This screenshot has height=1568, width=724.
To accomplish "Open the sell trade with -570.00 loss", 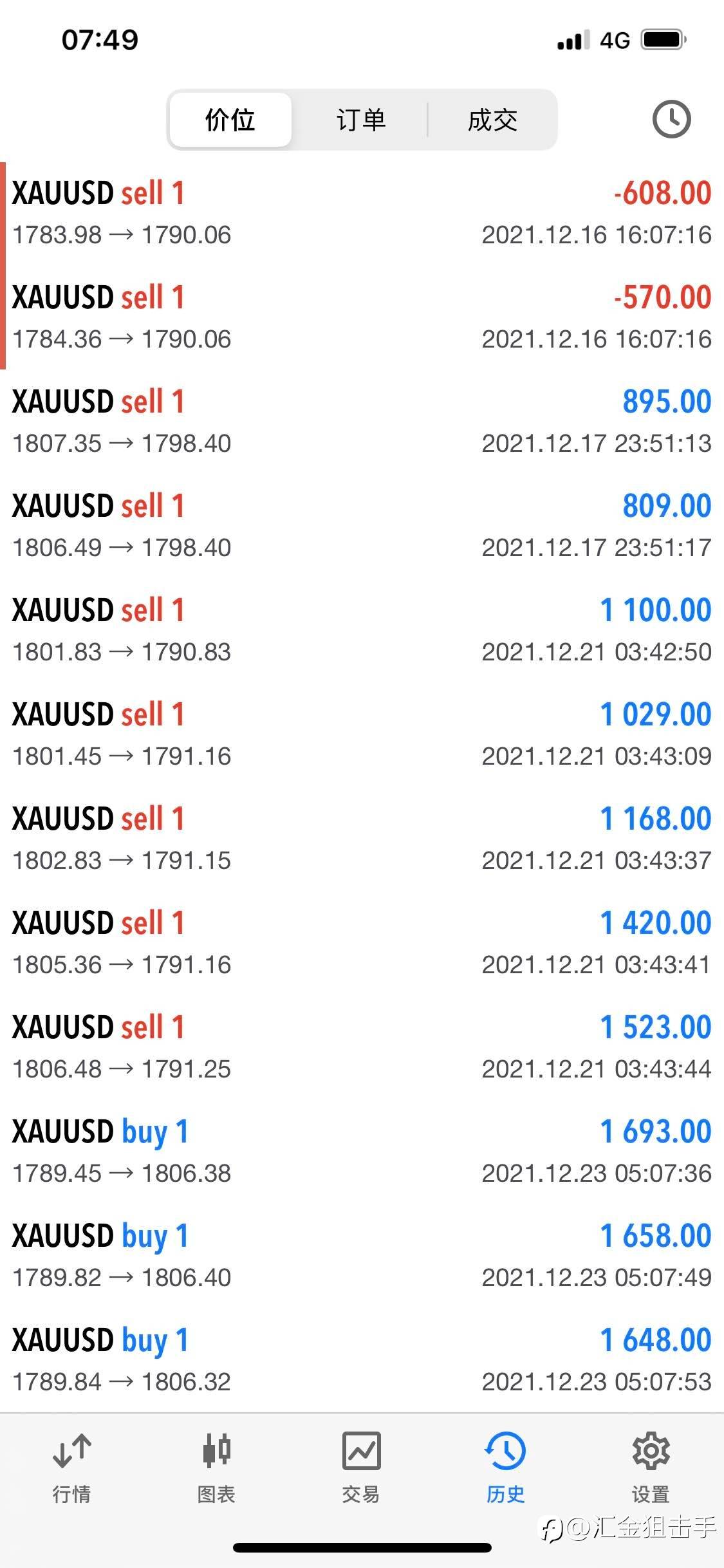I will click(362, 318).
